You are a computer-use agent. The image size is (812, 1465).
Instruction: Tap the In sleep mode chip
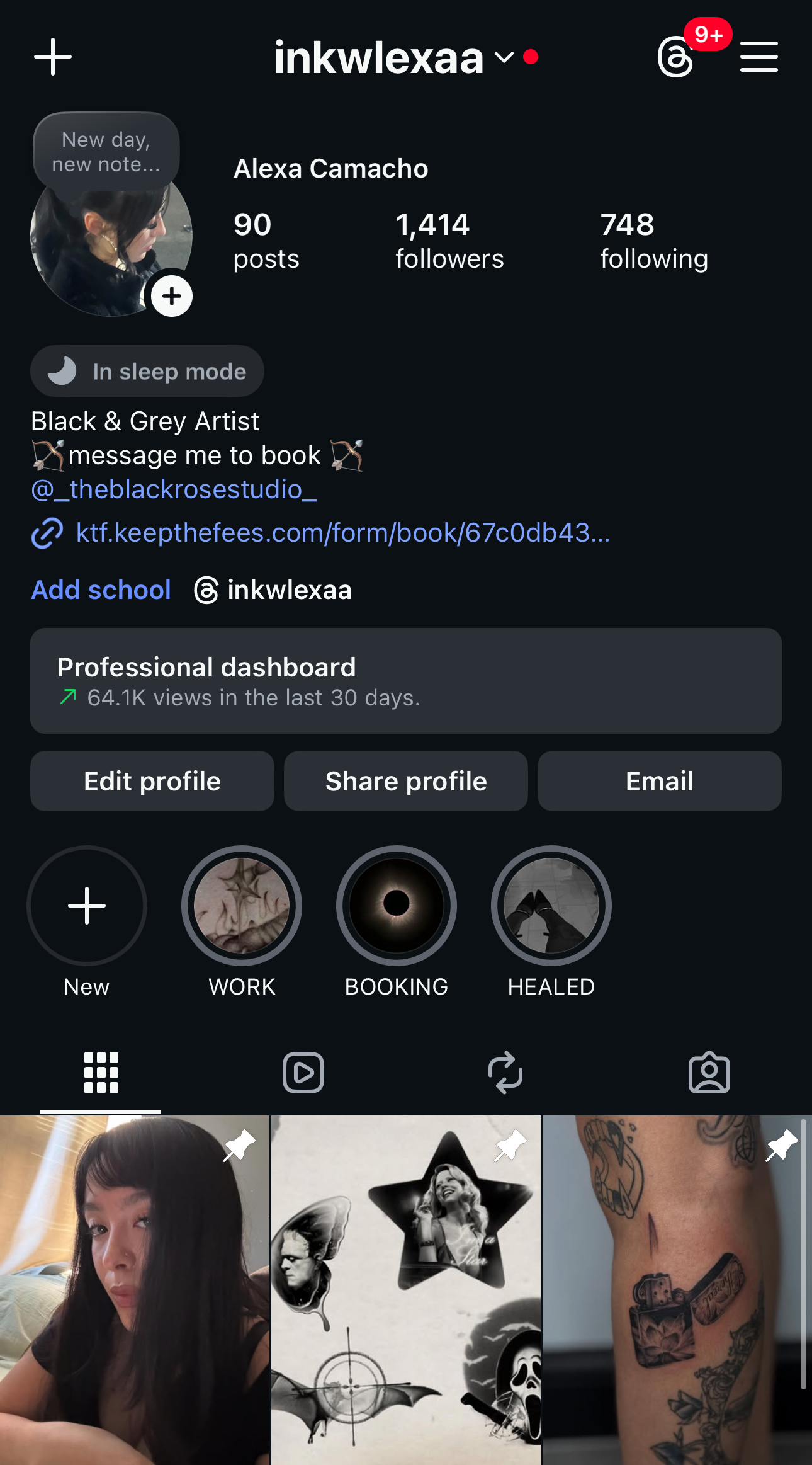(x=147, y=372)
